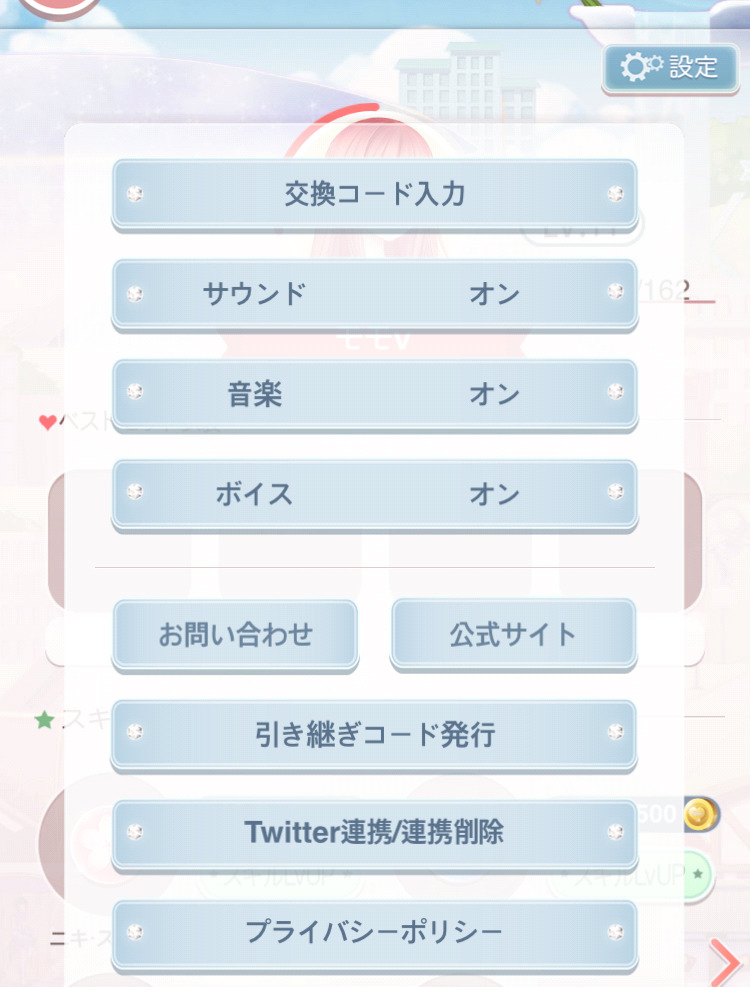This screenshot has height=987, width=750.
Task: Toggle ボイス voice setting
Action: (x=374, y=493)
